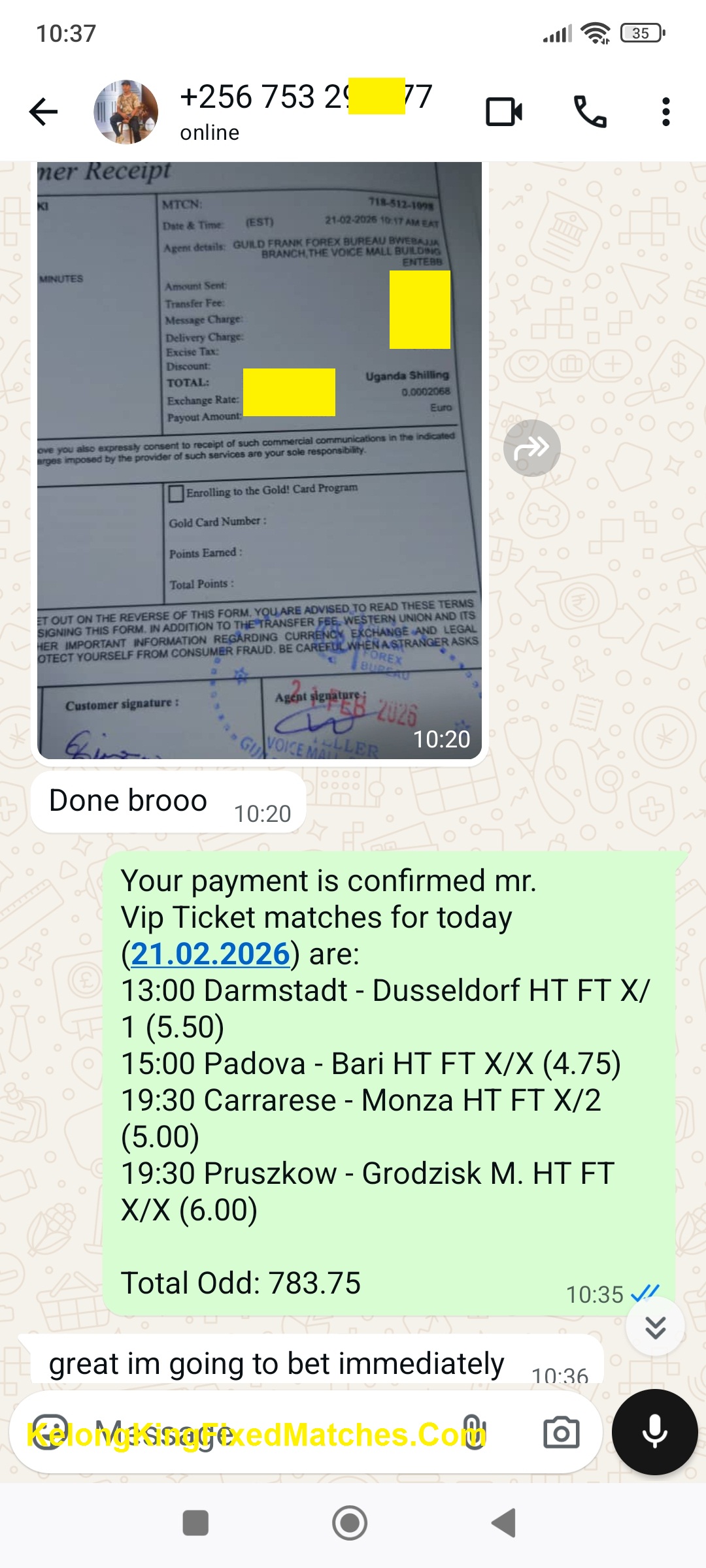This screenshot has height=1568, width=706.
Task: Tap the phone number header to view contact info
Action: 301,98
